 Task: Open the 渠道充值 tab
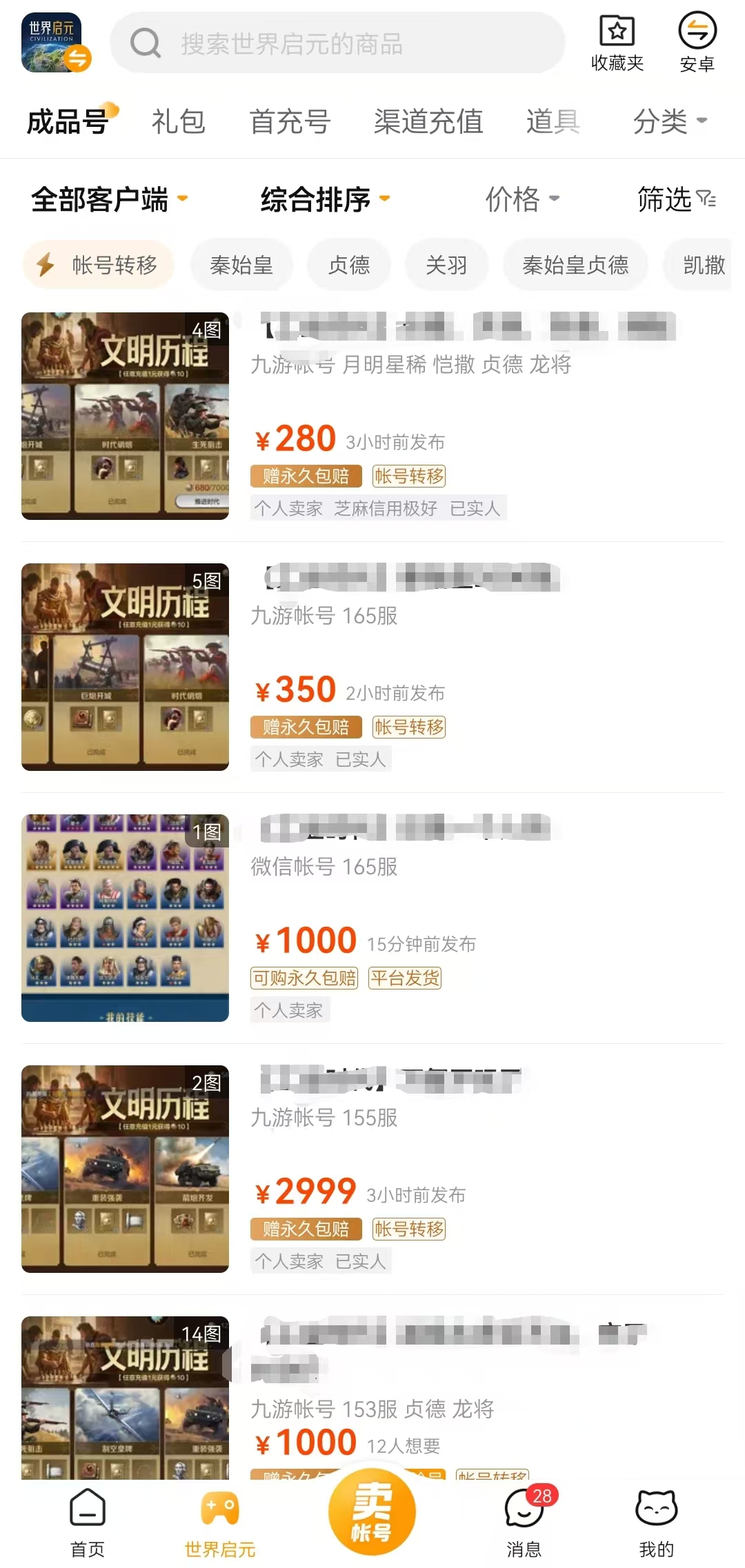tap(428, 122)
